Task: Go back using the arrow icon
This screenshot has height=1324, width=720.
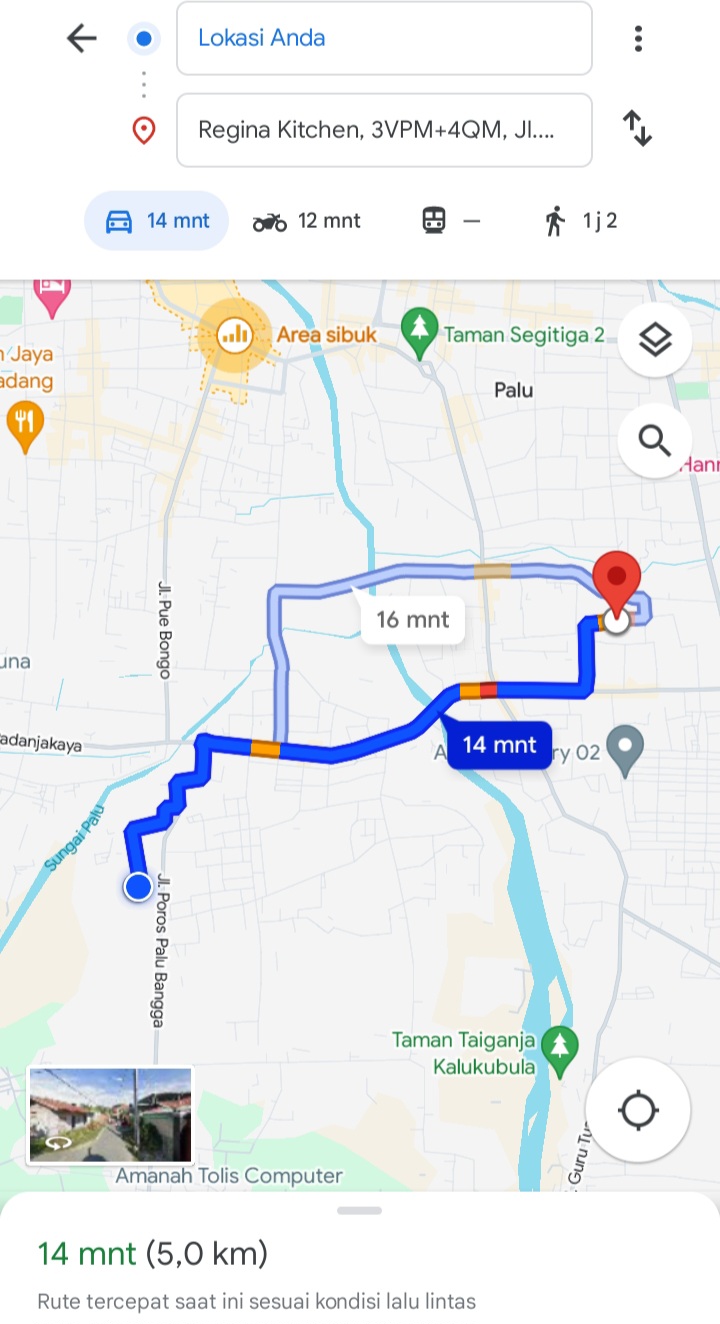Action: click(81, 39)
